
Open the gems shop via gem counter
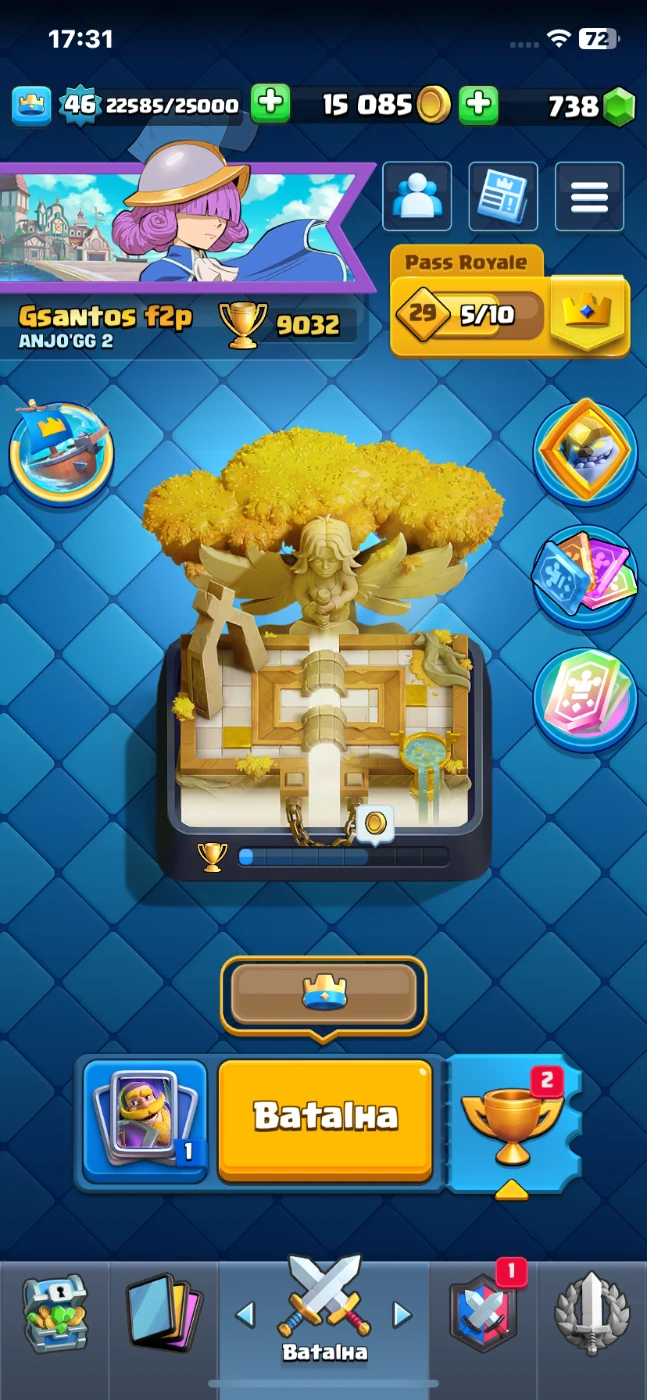(x=590, y=106)
